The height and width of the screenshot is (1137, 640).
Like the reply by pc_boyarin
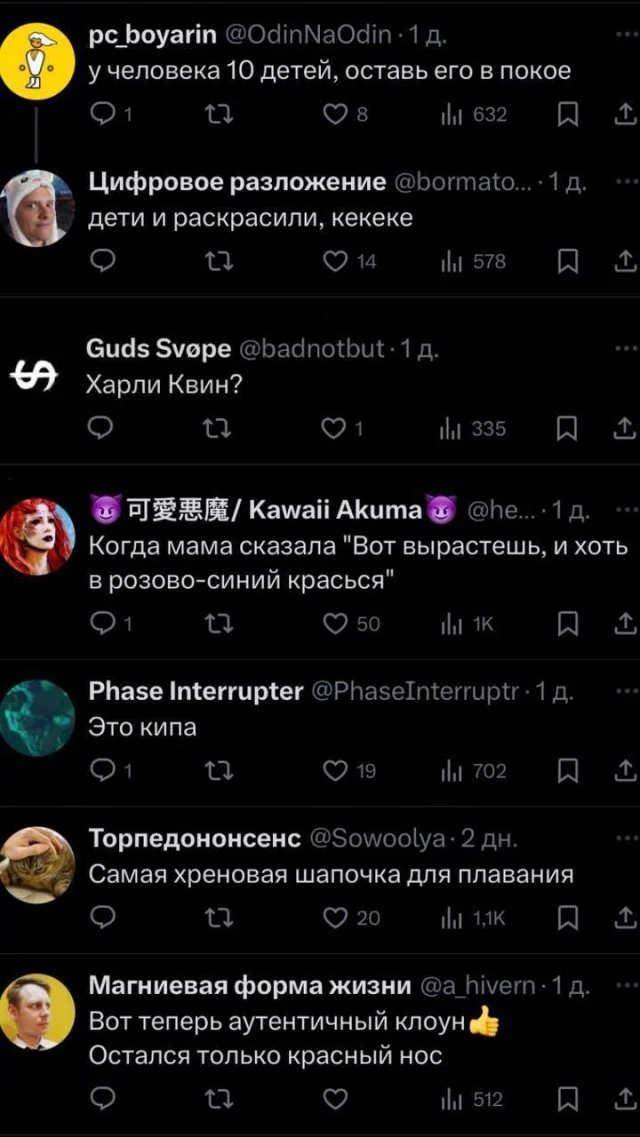pos(336,115)
